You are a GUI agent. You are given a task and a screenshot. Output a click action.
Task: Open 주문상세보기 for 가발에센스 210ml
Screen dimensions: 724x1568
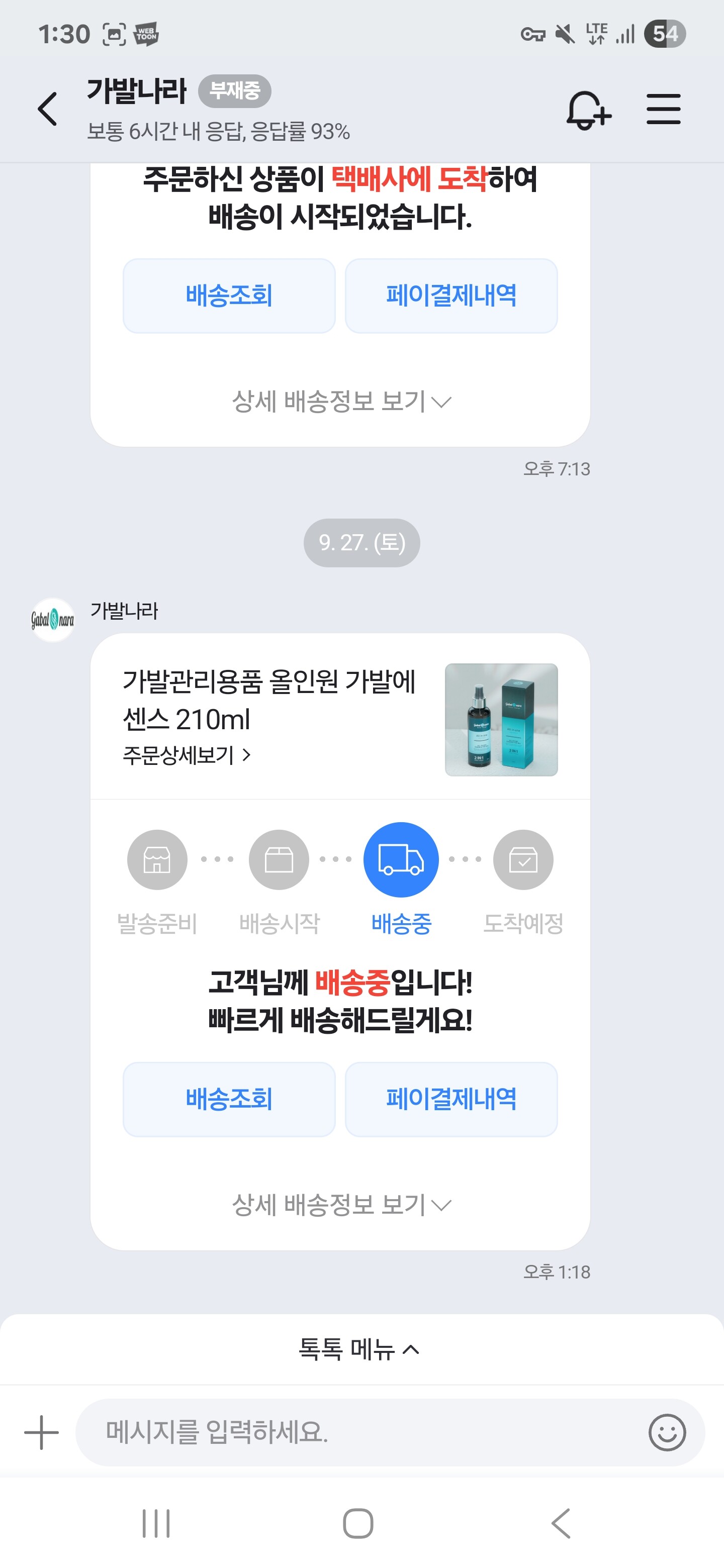(187, 755)
